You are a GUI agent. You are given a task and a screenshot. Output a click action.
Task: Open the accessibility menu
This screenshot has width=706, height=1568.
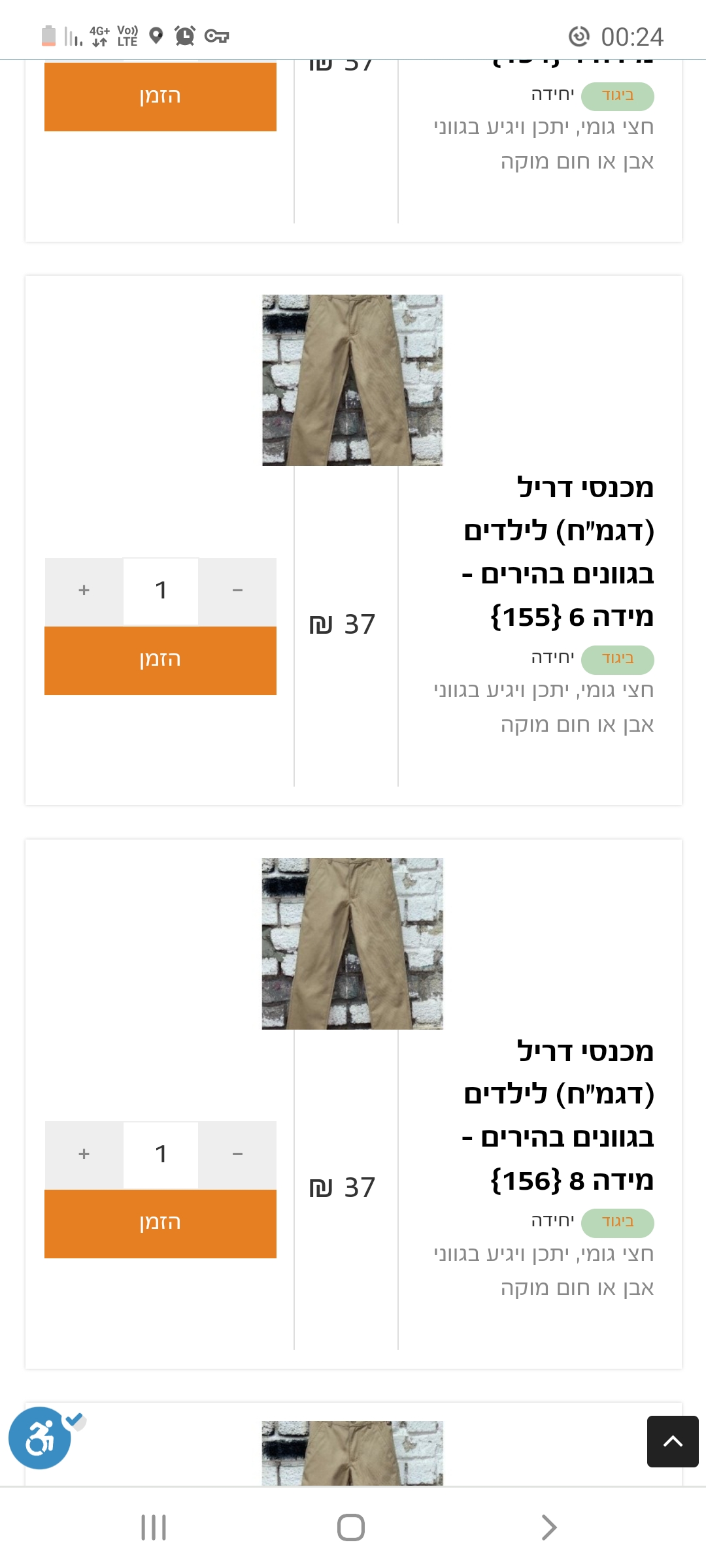(x=41, y=1438)
